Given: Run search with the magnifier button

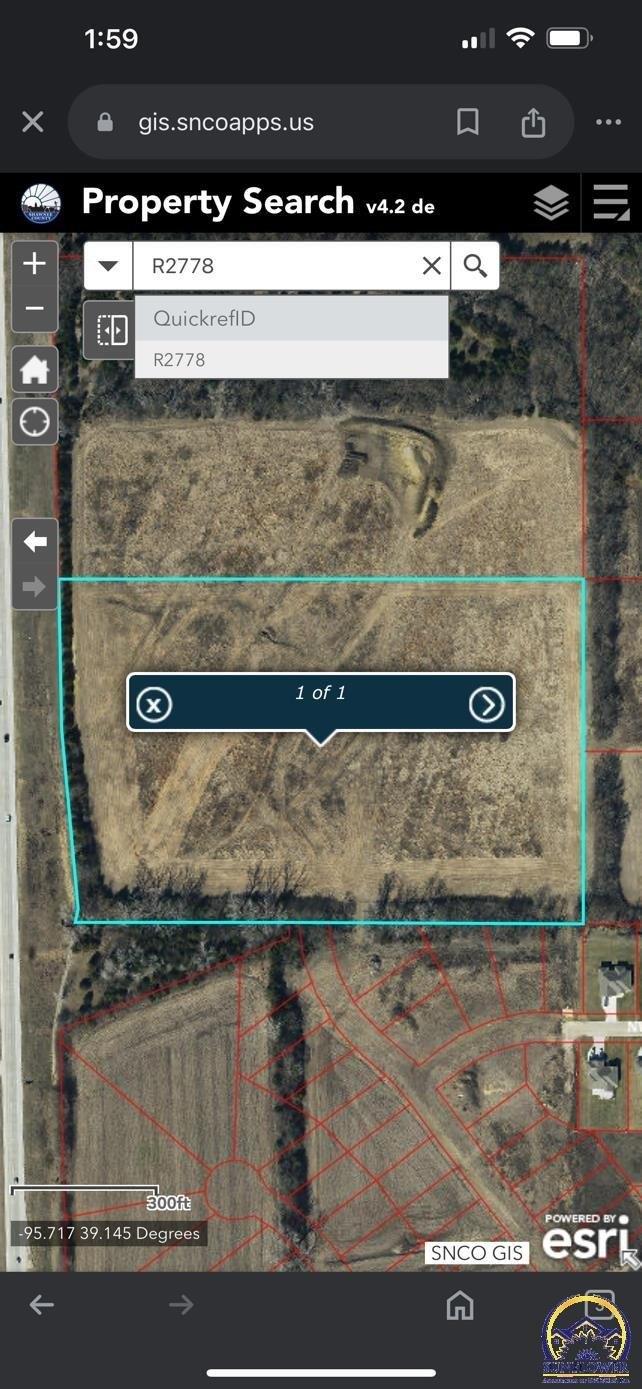Looking at the screenshot, I should (475, 266).
